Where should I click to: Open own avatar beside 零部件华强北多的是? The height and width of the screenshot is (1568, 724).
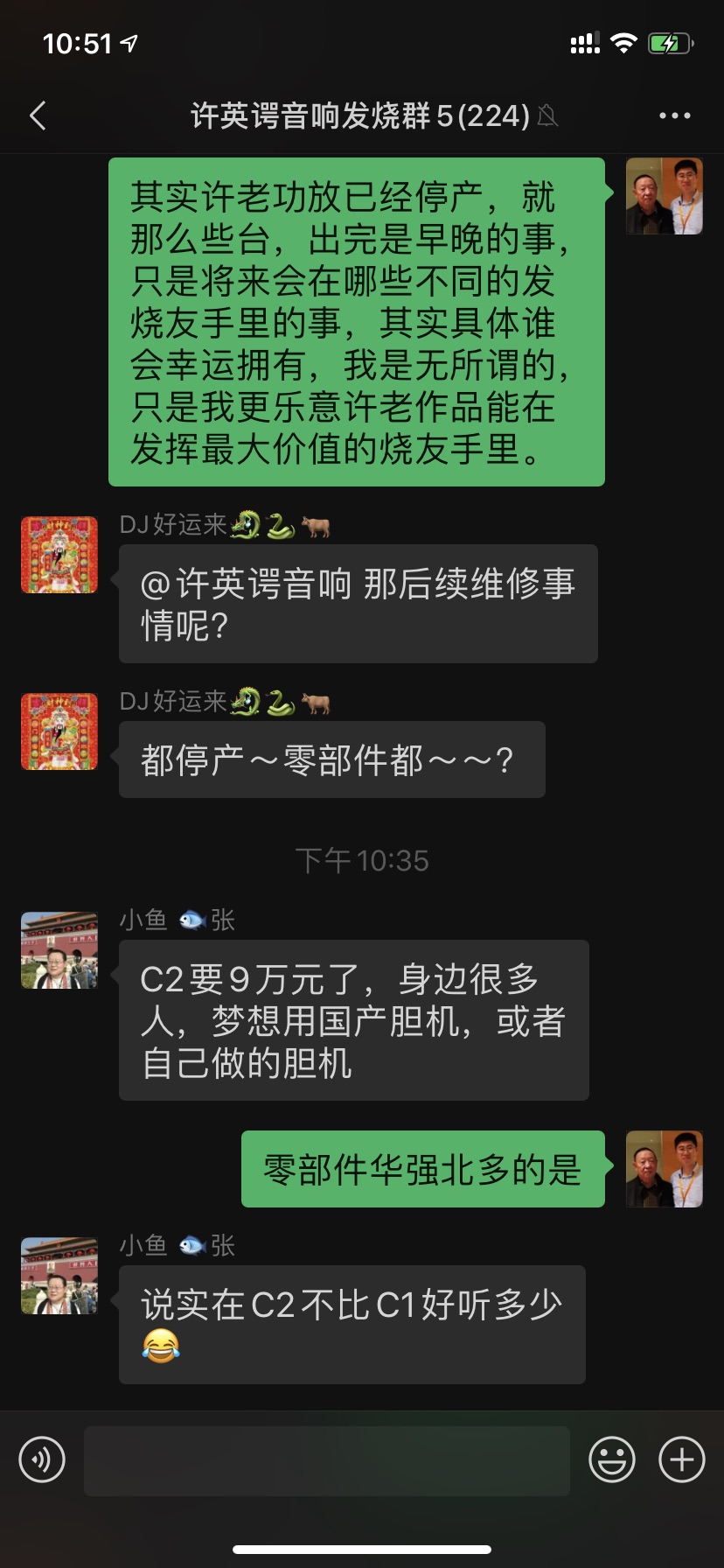point(664,1169)
